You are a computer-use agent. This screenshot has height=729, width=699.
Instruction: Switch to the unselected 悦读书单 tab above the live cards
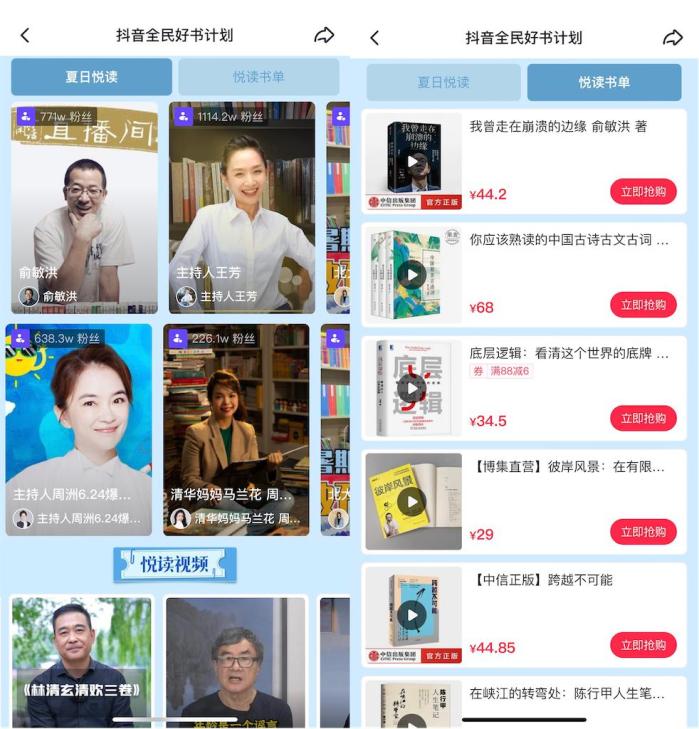[259, 77]
